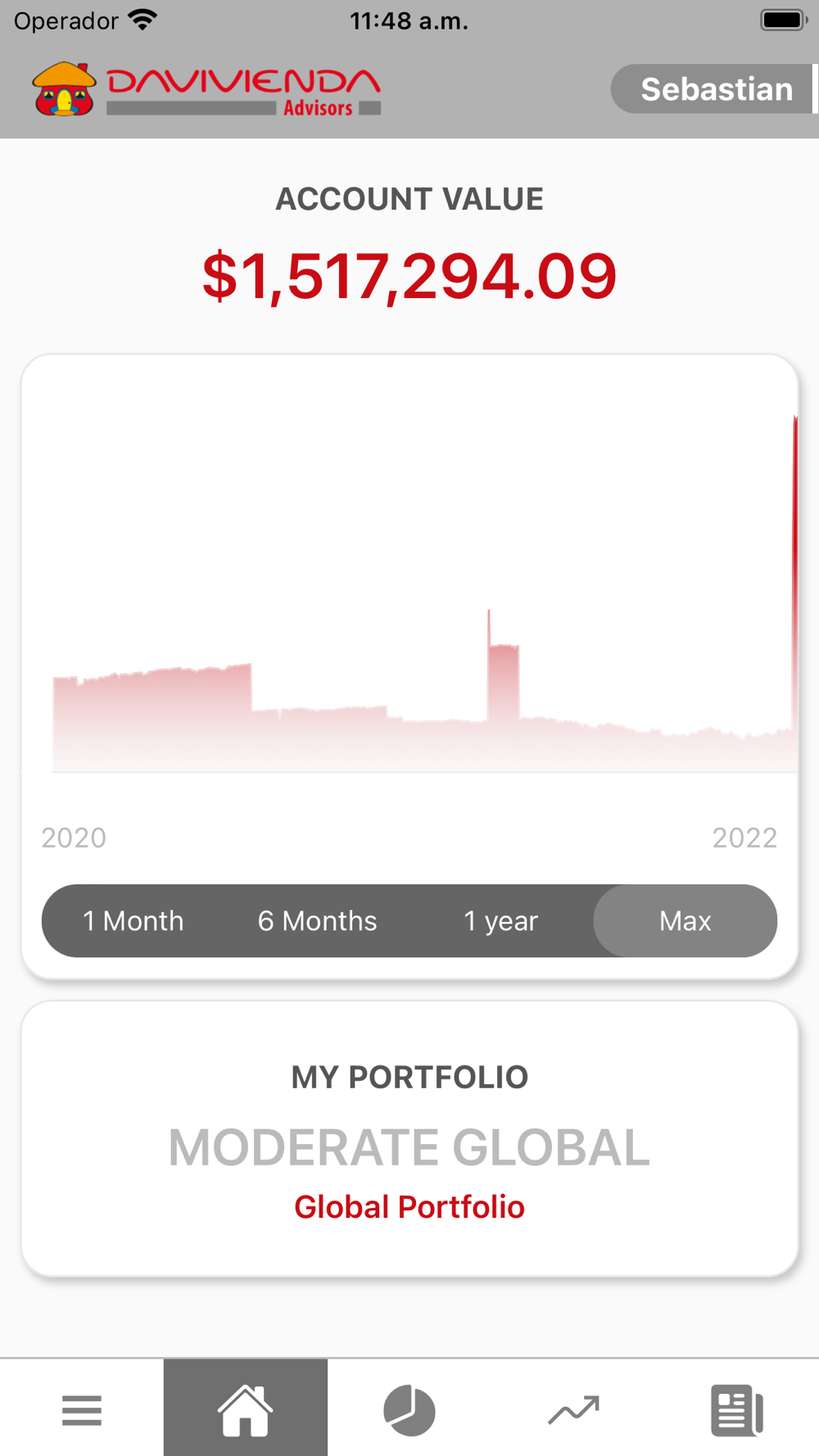Show the 1 year chart range
This screenshot has width=819, height=1456.
500,921
